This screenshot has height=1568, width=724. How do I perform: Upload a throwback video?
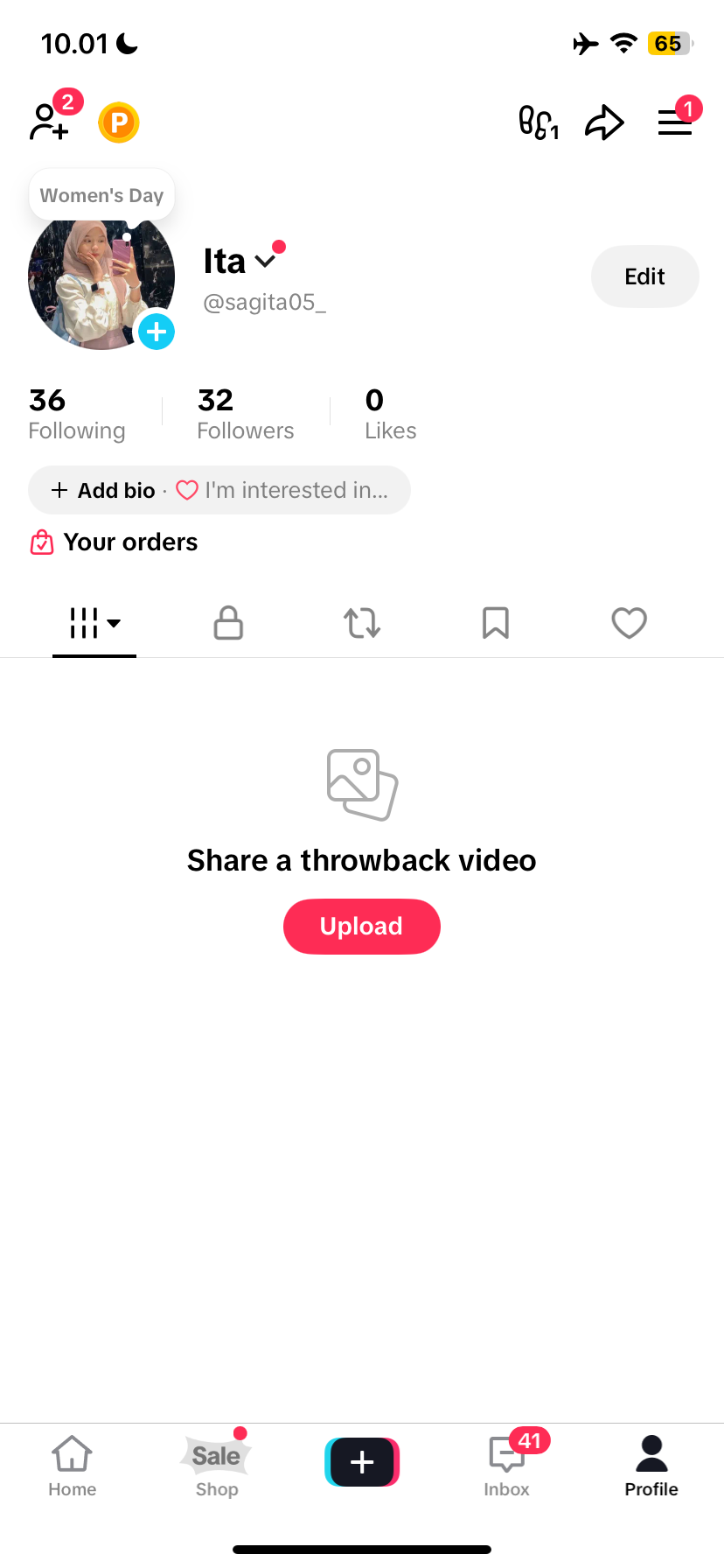click(361, 926)
